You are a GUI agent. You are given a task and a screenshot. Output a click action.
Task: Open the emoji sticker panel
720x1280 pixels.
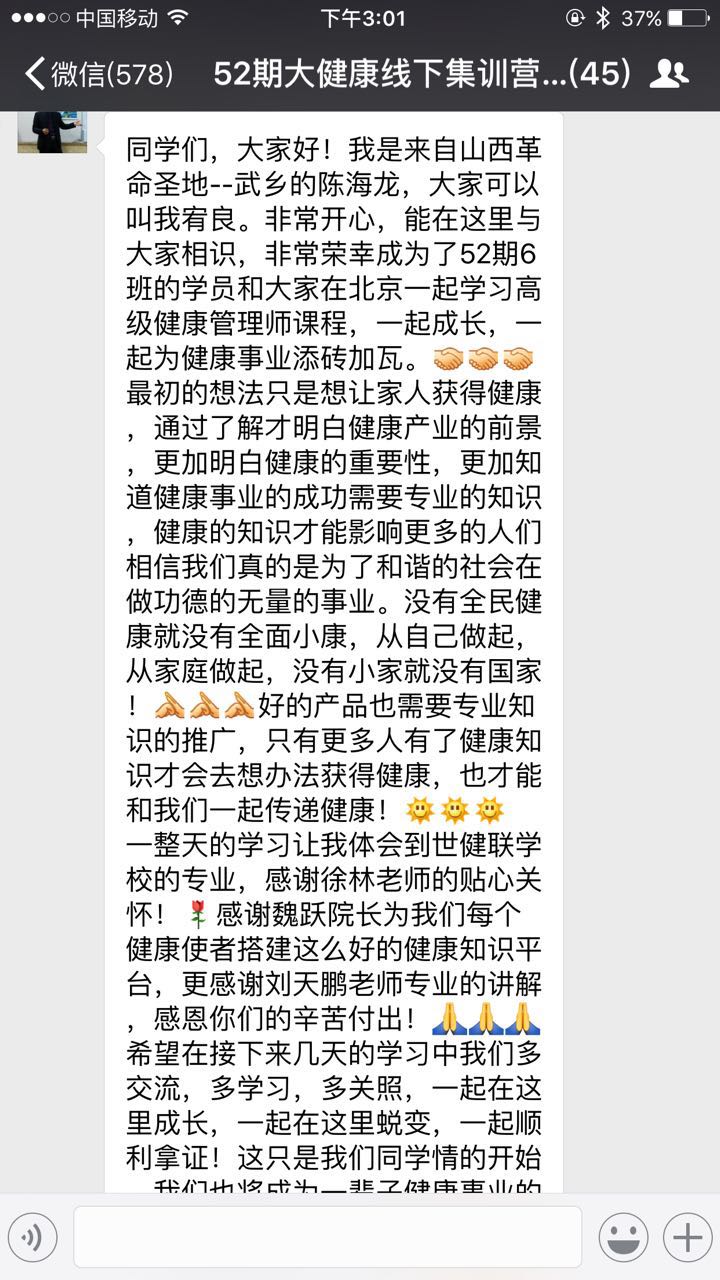tap(622, 1237)
